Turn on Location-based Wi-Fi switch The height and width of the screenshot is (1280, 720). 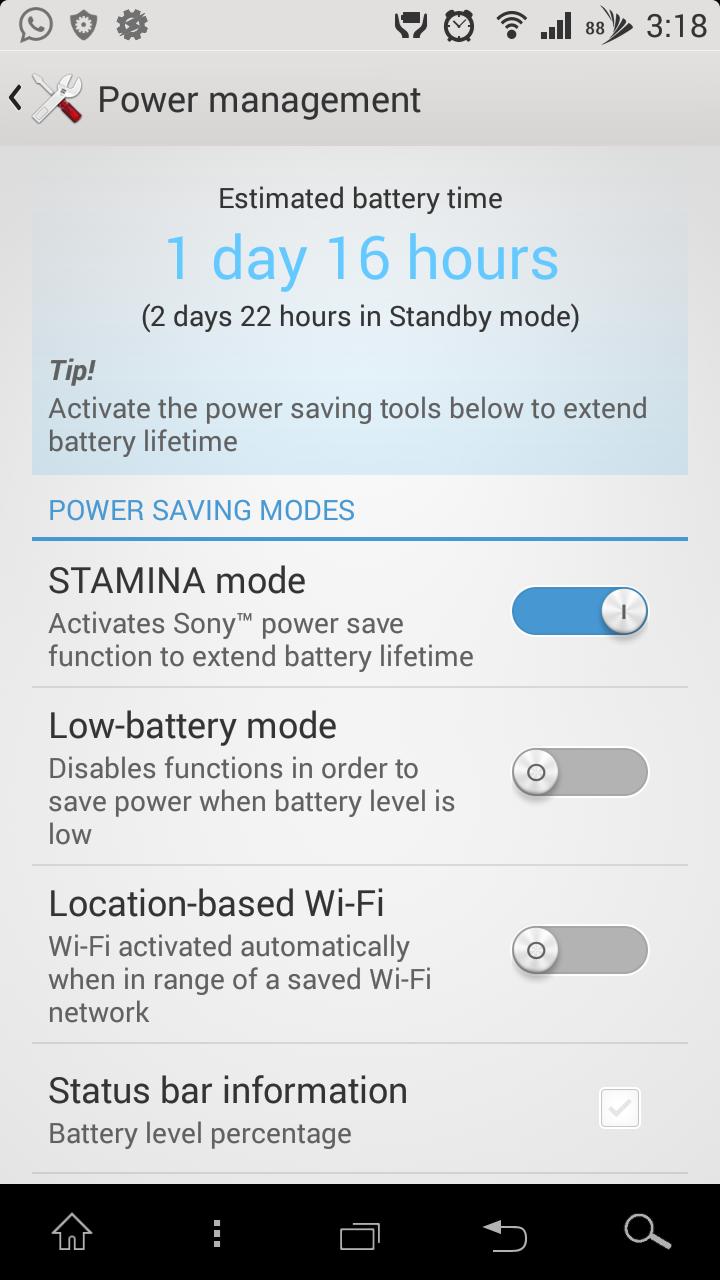coord(580,950)
